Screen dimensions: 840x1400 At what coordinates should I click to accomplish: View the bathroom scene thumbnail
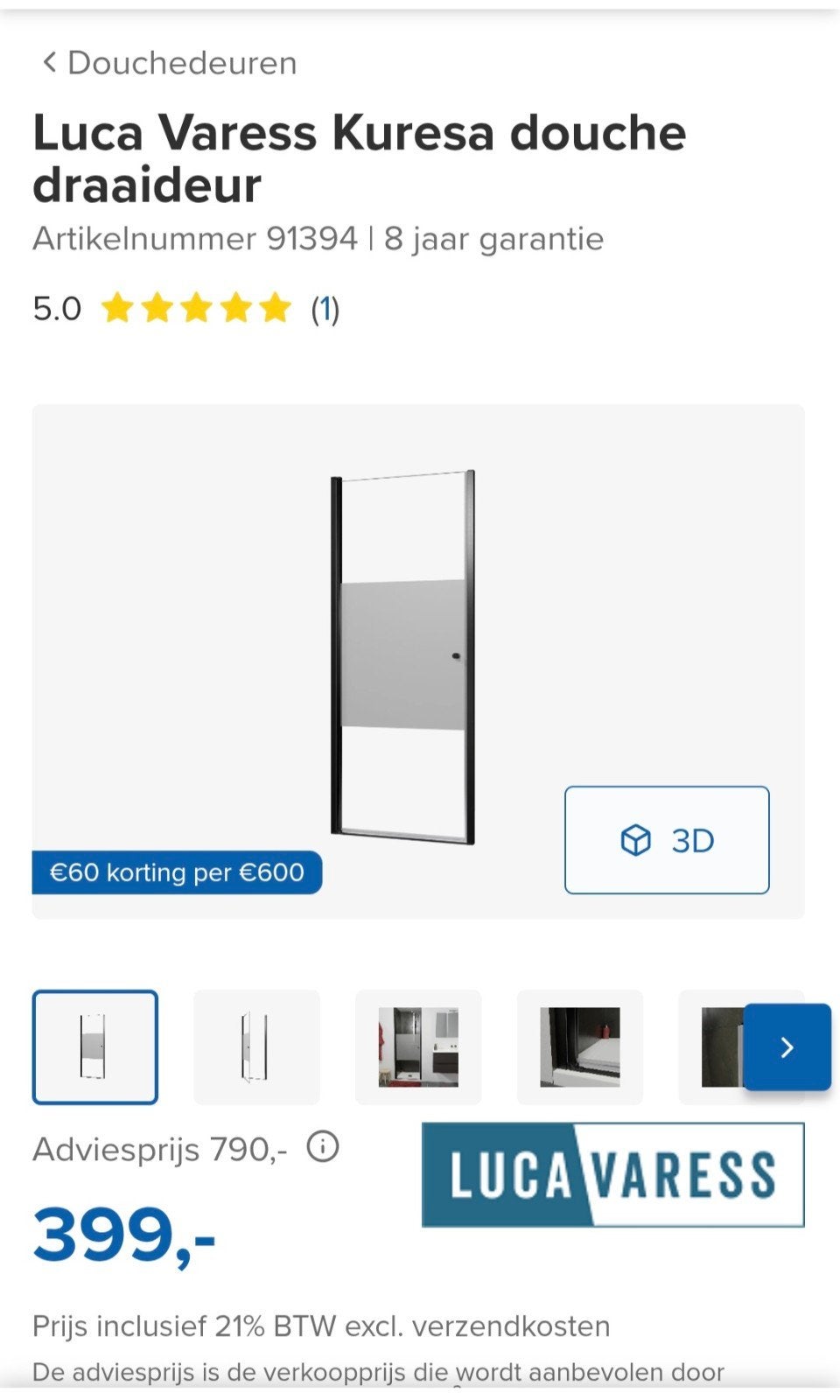pyautogui.click(x=418, y=1046)
